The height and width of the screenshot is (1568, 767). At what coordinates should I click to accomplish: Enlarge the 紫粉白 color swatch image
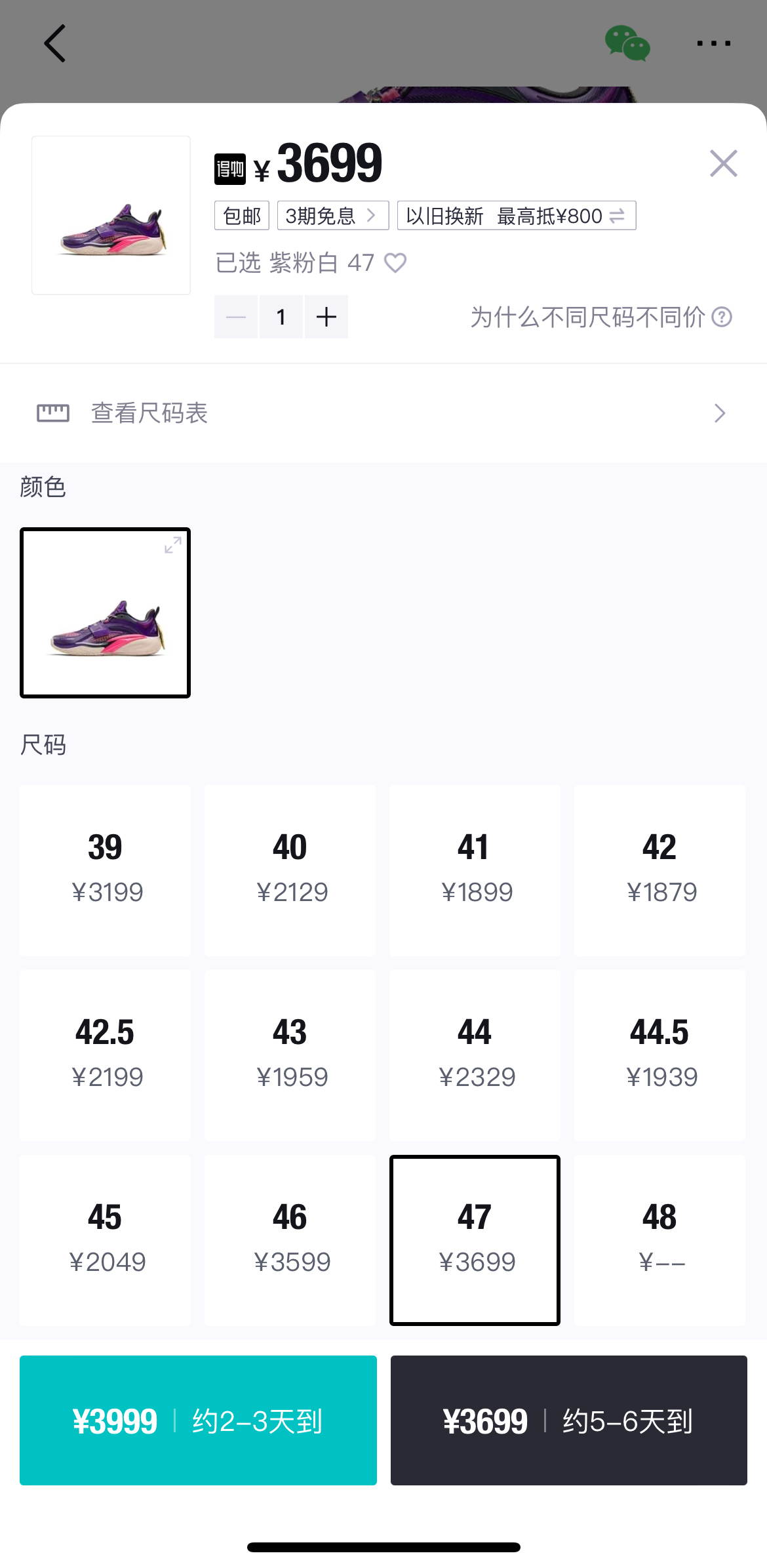point(172,546)
